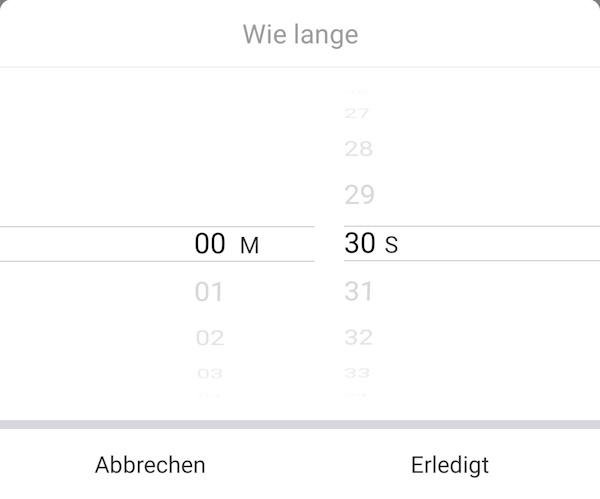Tap Abbrechen to cancel the duration picker
The width and height of the screenshot is (600, 499).
click(x=150, y=465)
